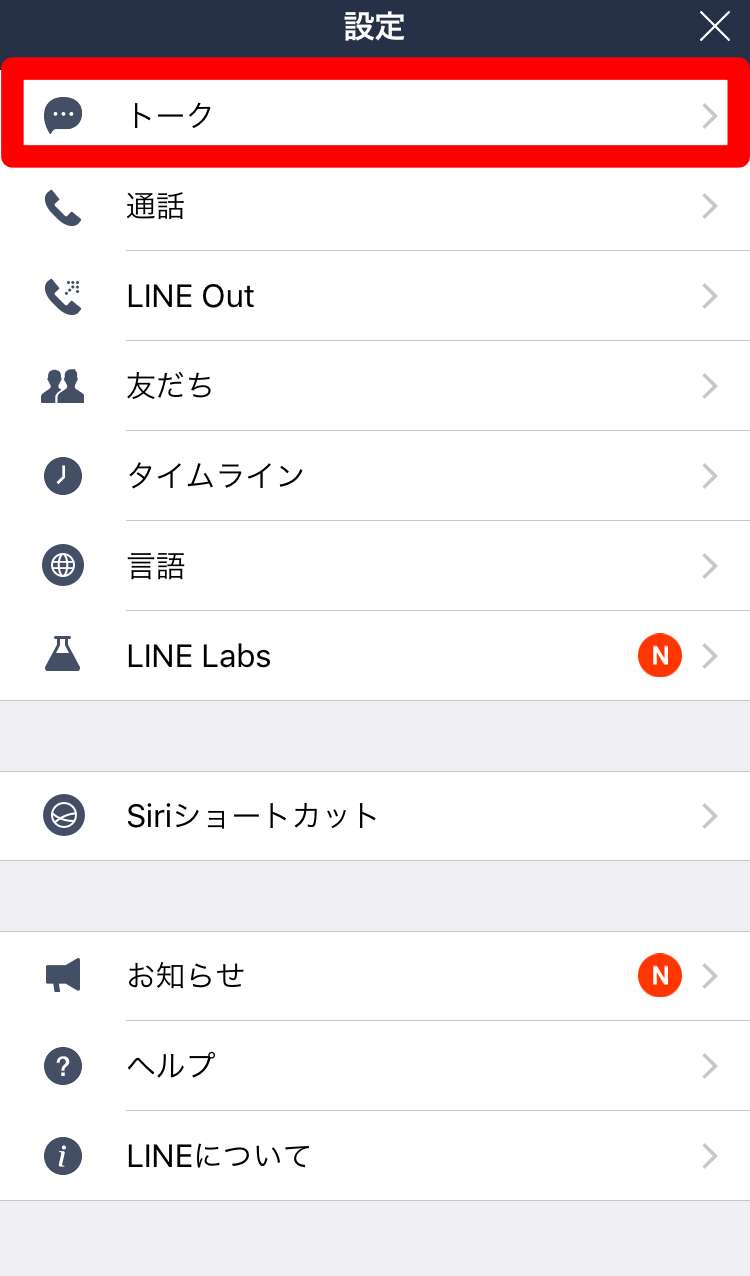View お知らせ announcements

coord(375,976)
